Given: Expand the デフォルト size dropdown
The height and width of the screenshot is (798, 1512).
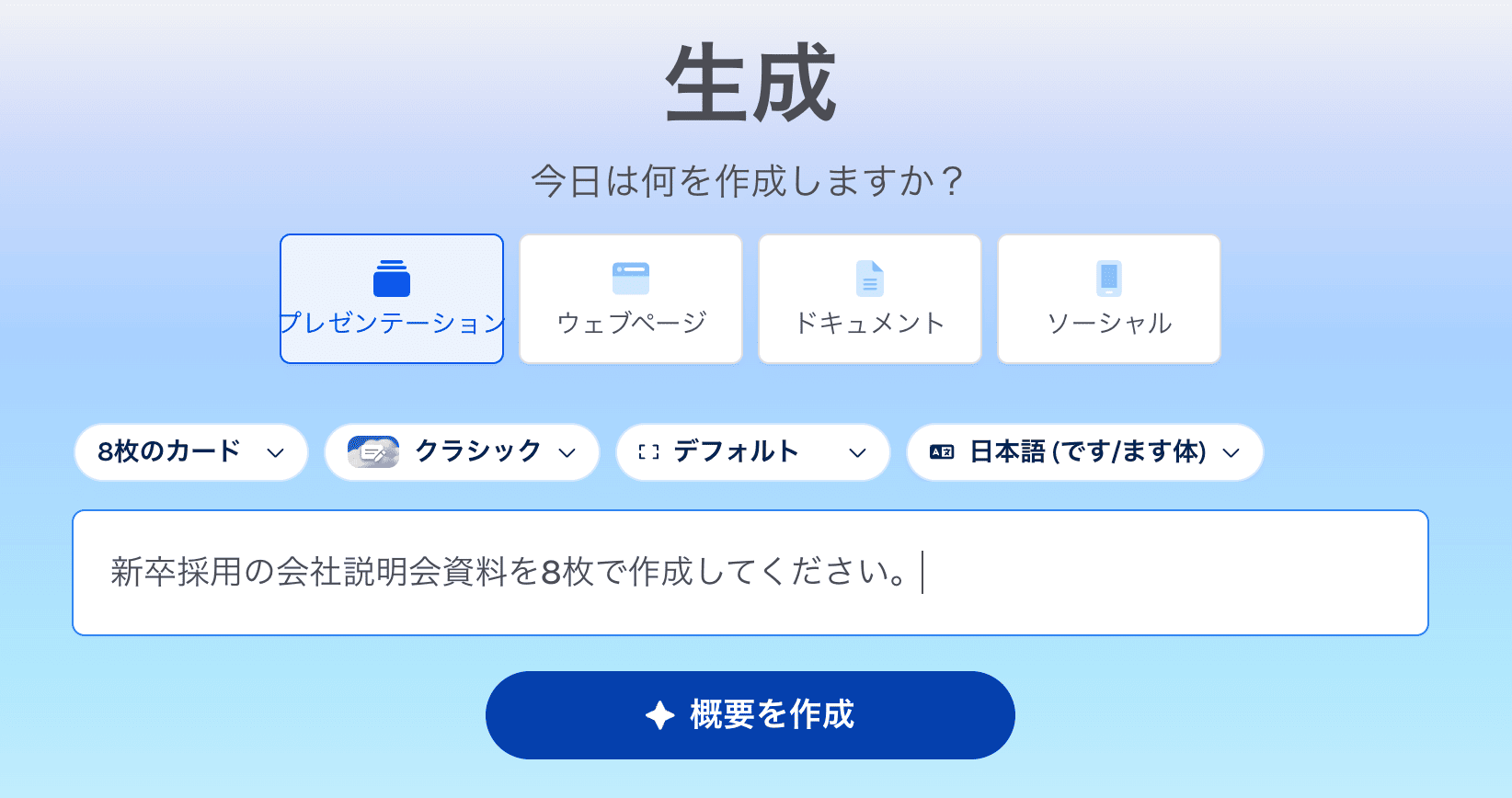Looking at the screenshot, I should (752, 452).
